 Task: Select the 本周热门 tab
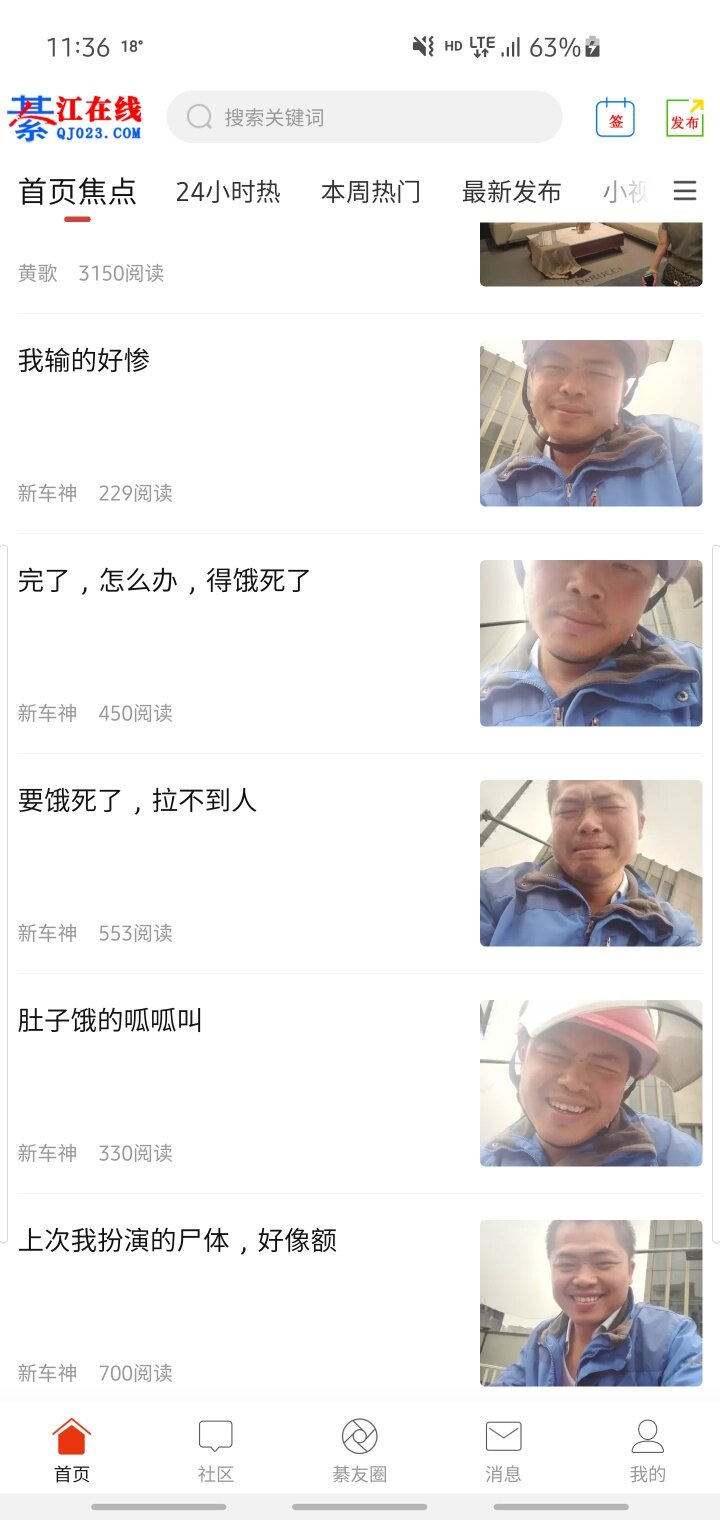[371, 192]
